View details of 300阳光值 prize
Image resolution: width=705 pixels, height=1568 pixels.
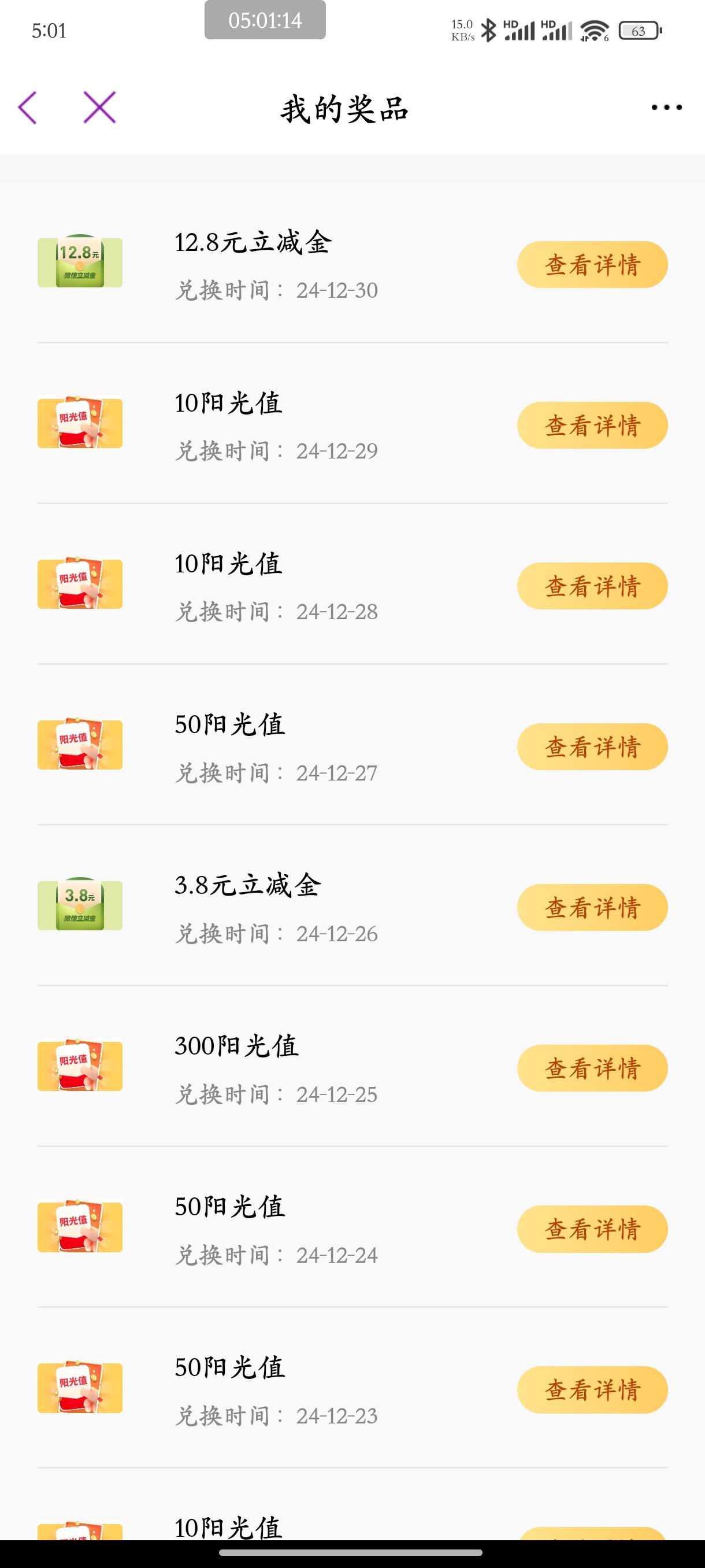point(592,1068)
